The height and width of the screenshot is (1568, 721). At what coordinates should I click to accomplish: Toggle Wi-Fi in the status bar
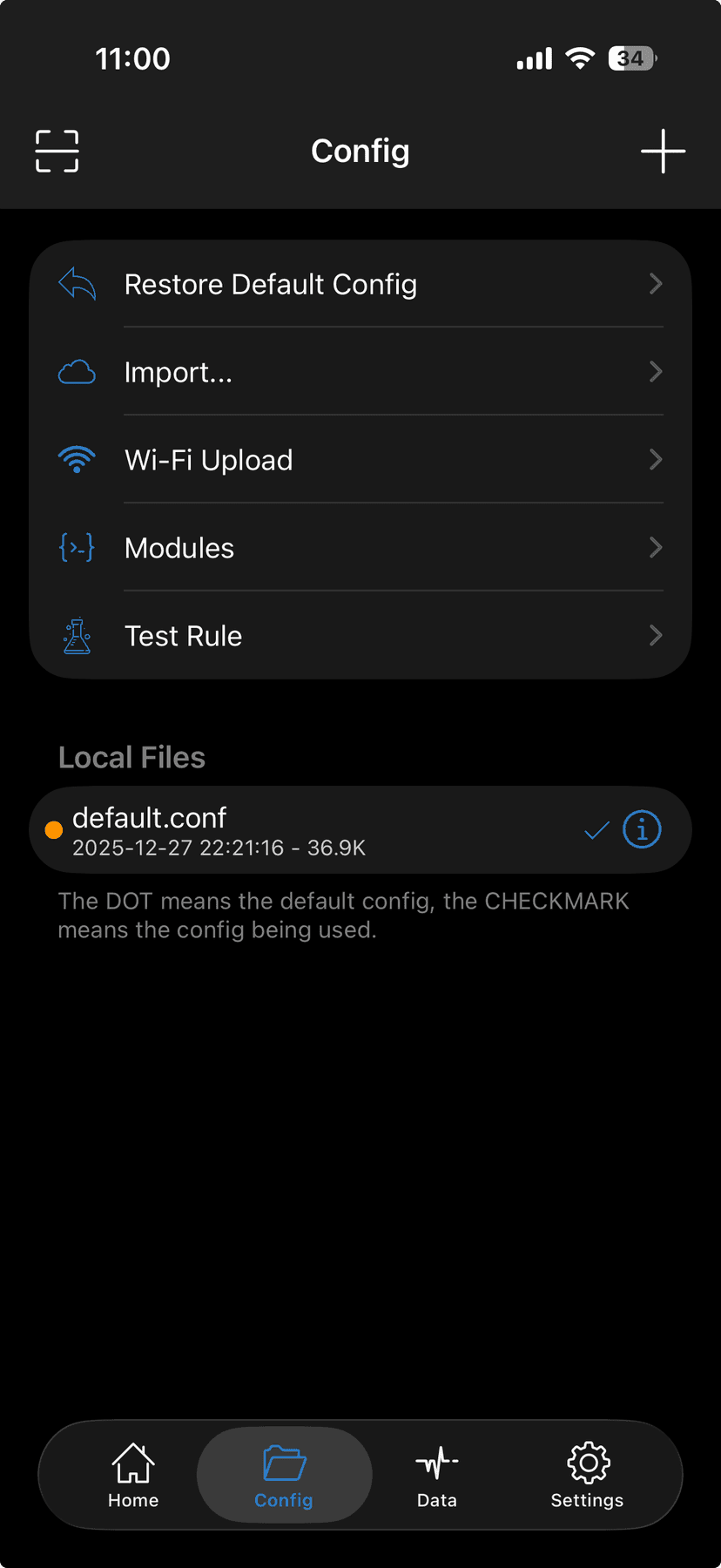coord(578,57)
